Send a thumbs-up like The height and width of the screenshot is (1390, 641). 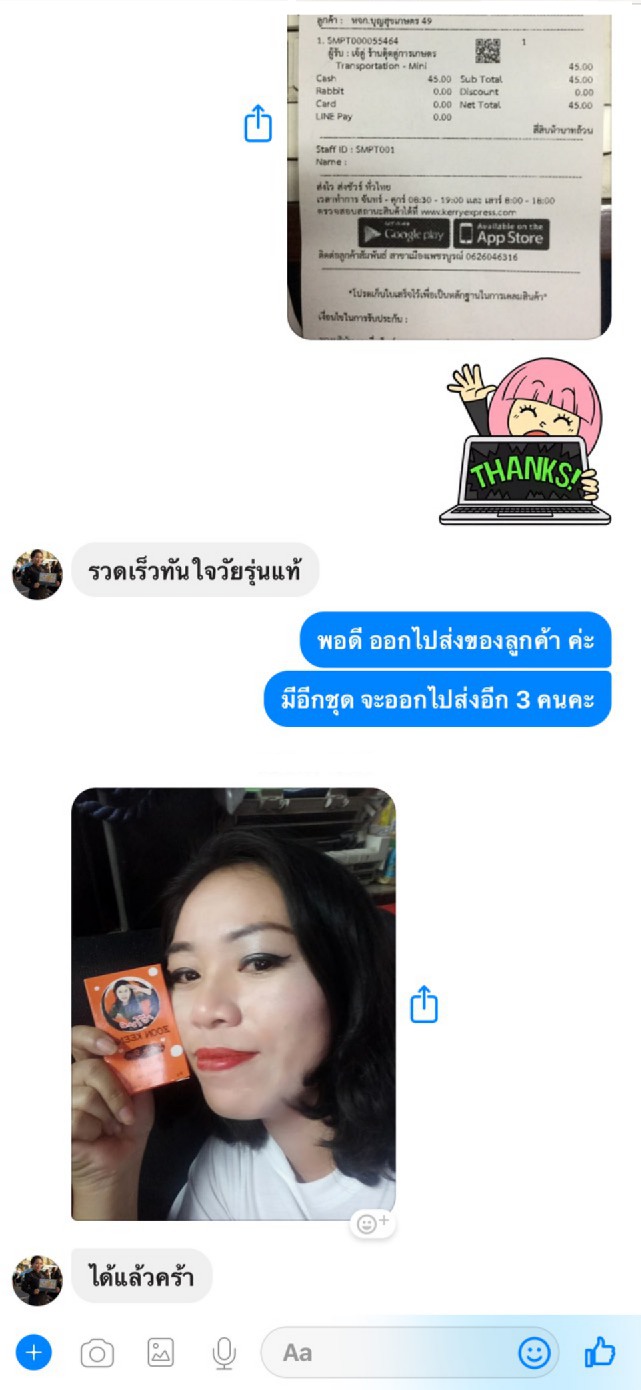600,1353
